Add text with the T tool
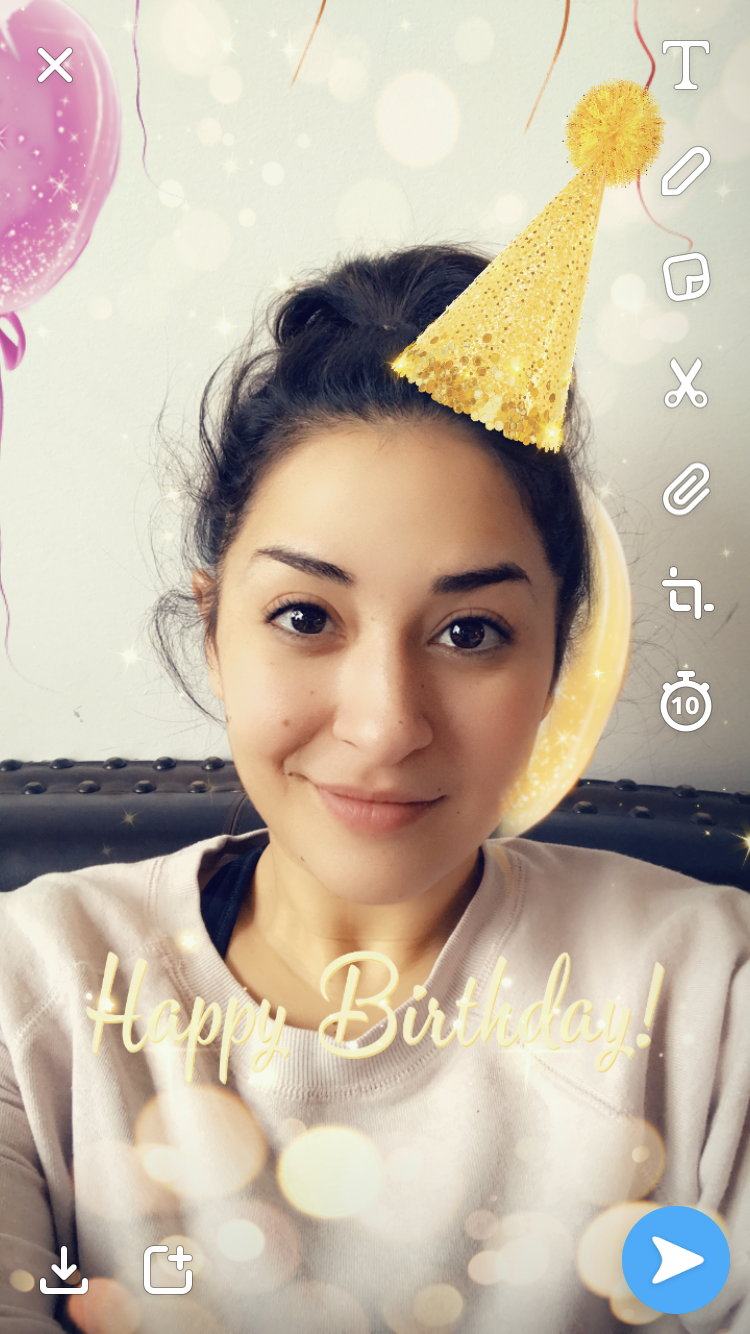This screenshot has width=750, height=1334. tap(686, 65)
